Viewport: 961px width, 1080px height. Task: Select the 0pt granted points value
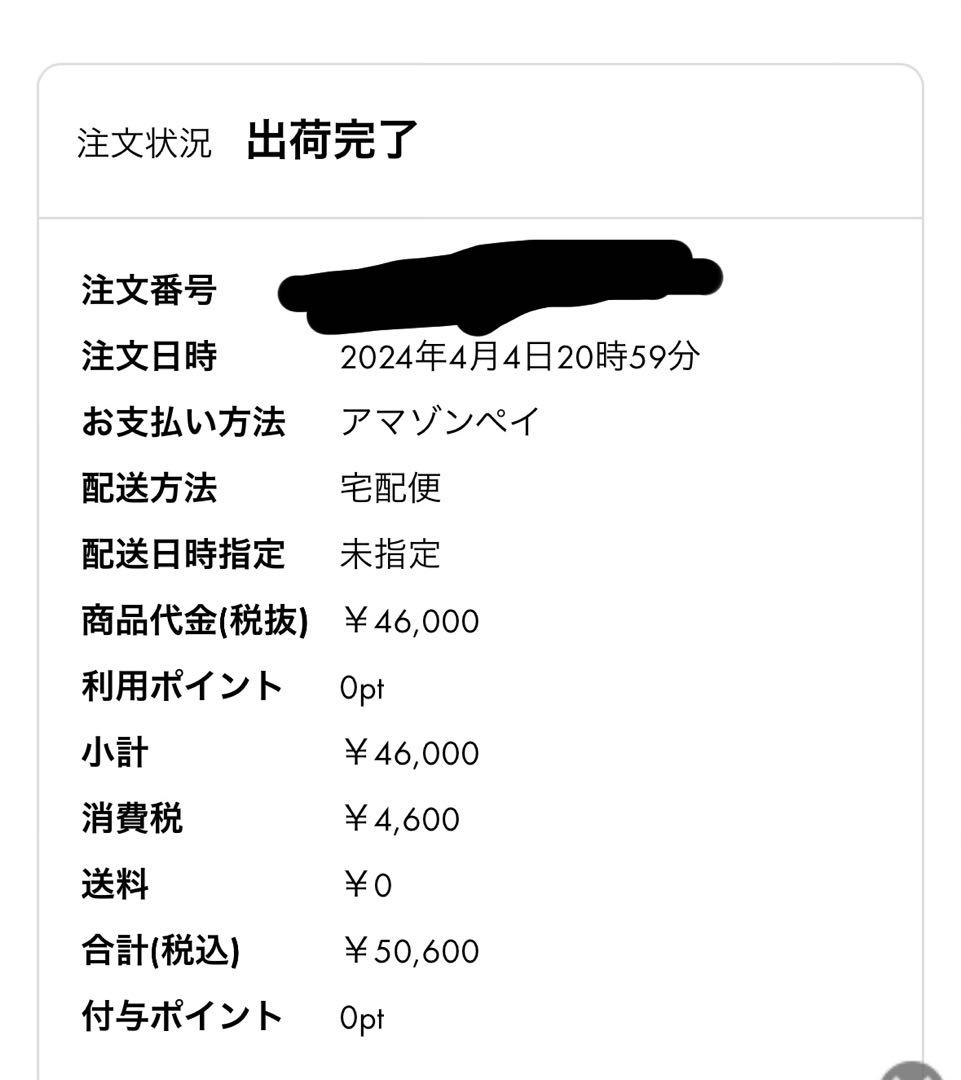[x=363, y=1018]
